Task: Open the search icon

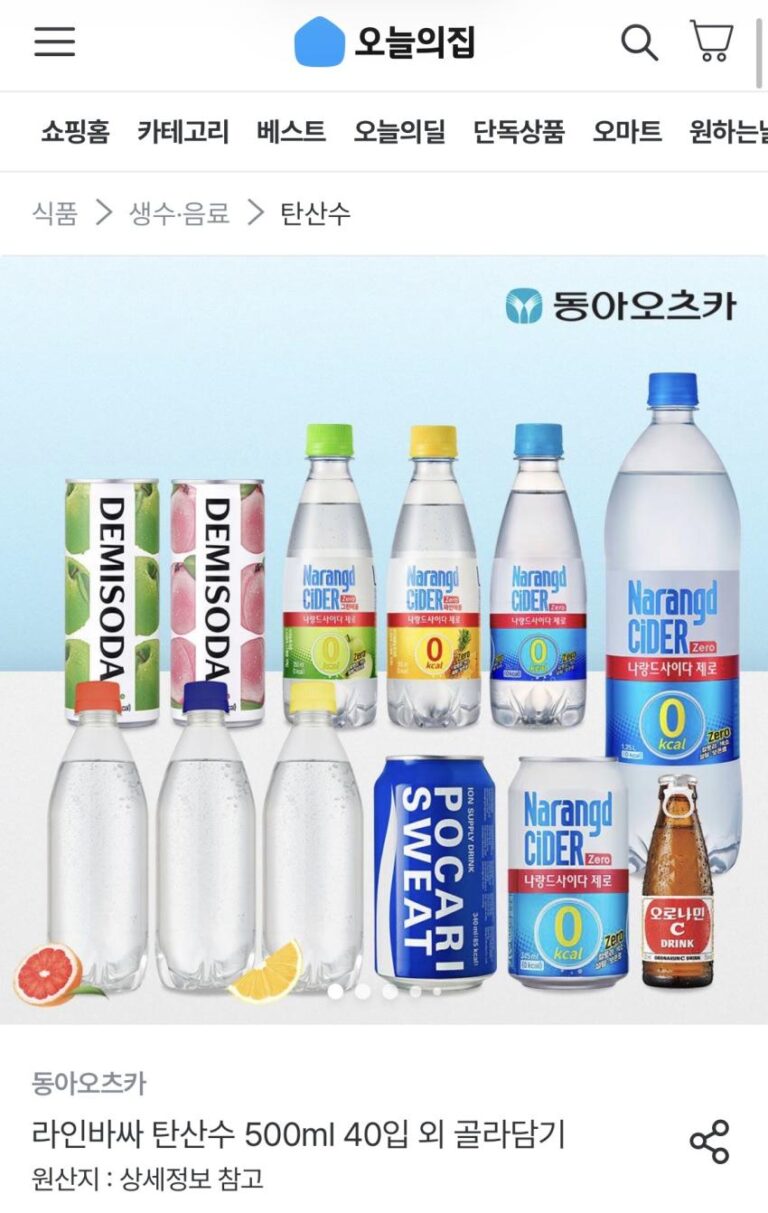Action: point(639,42)
